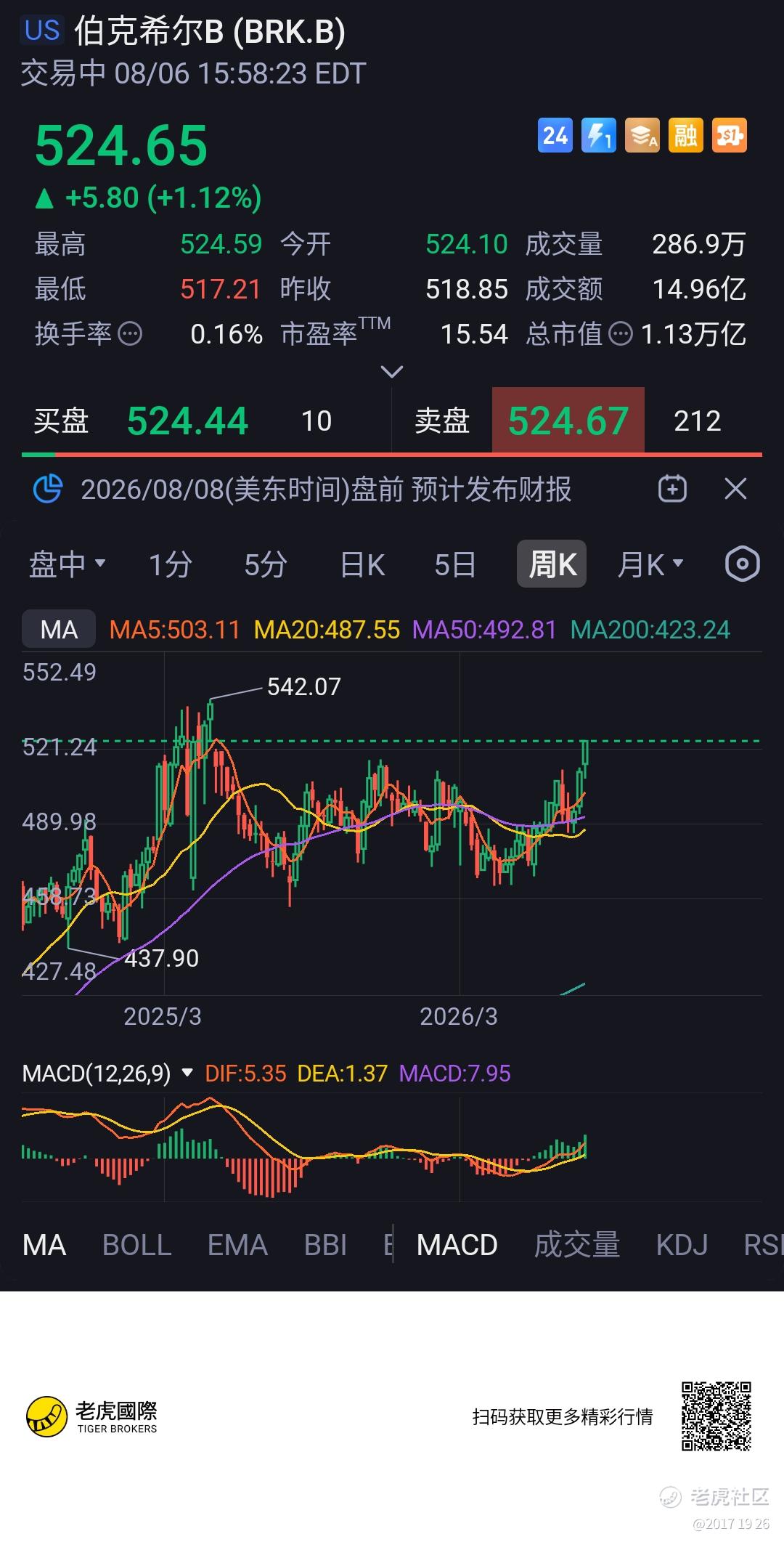This screenshot has width=784, height=1542.
Task: Switch main indicator to EMA
Action: click(x=237, y=1245)
